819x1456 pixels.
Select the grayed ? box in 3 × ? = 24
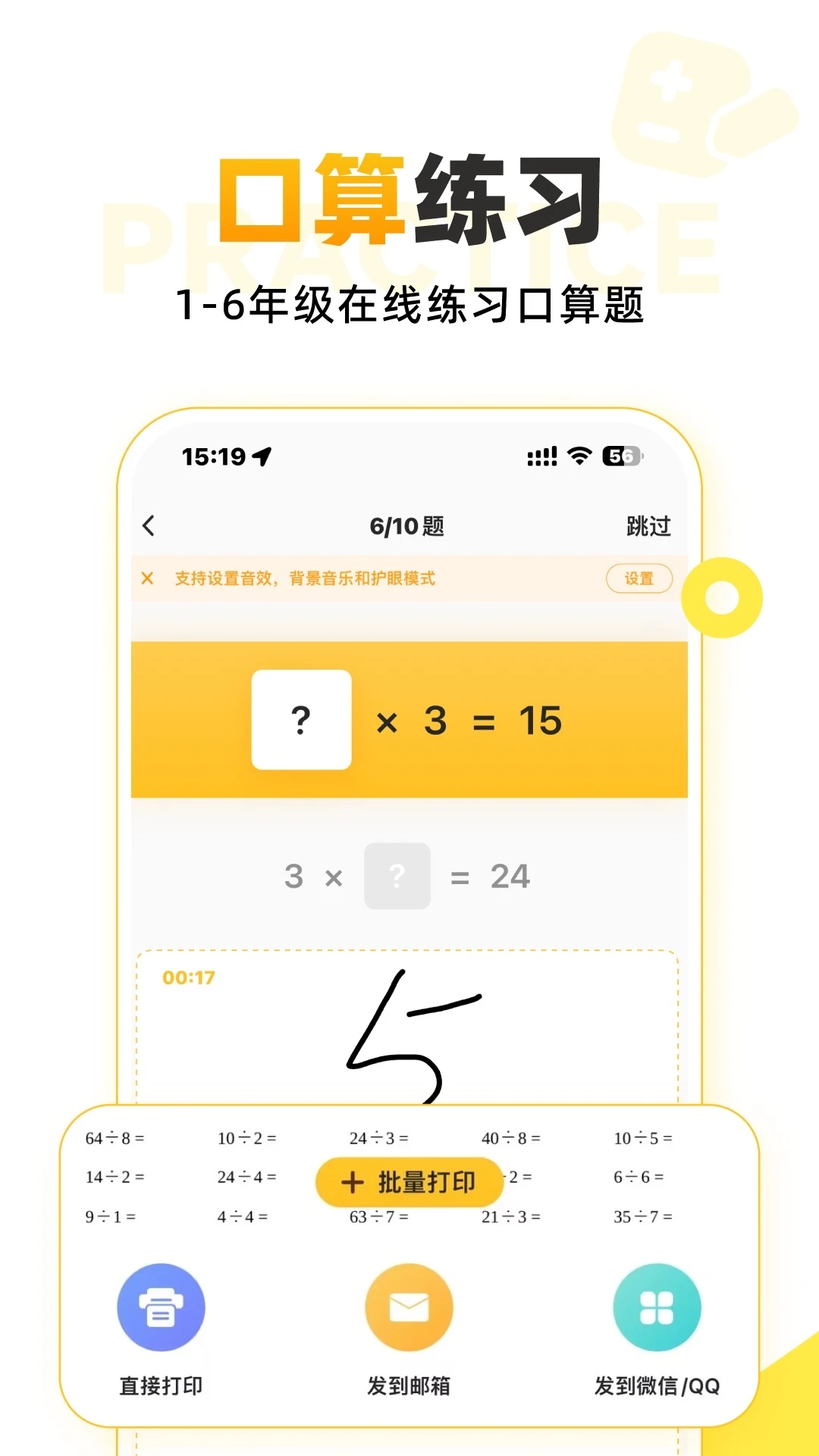[397, 877]
